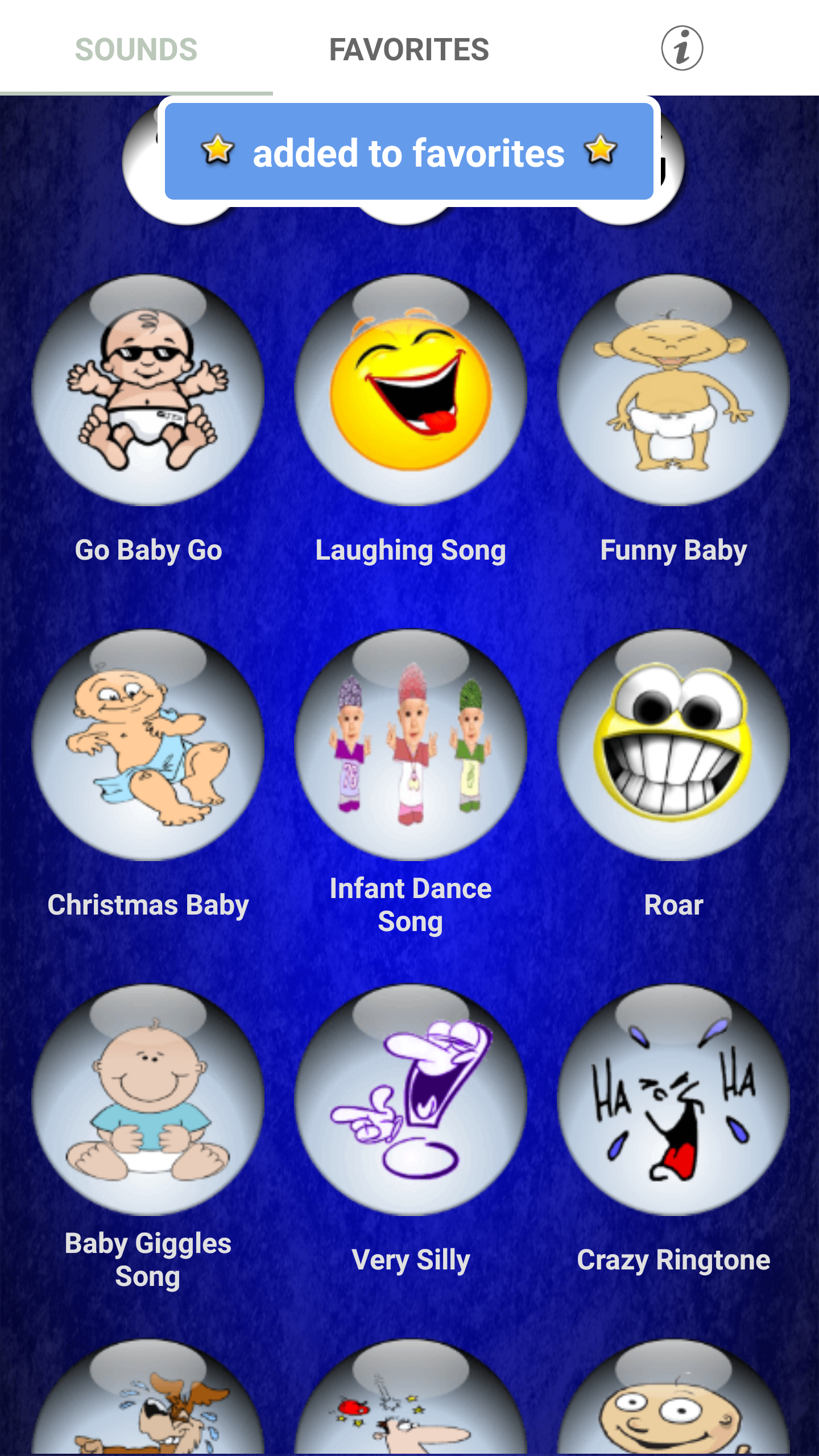Select the SOUNDS tab
Image resolution: width=819 pixels, height=1456 pixels.
136,49
